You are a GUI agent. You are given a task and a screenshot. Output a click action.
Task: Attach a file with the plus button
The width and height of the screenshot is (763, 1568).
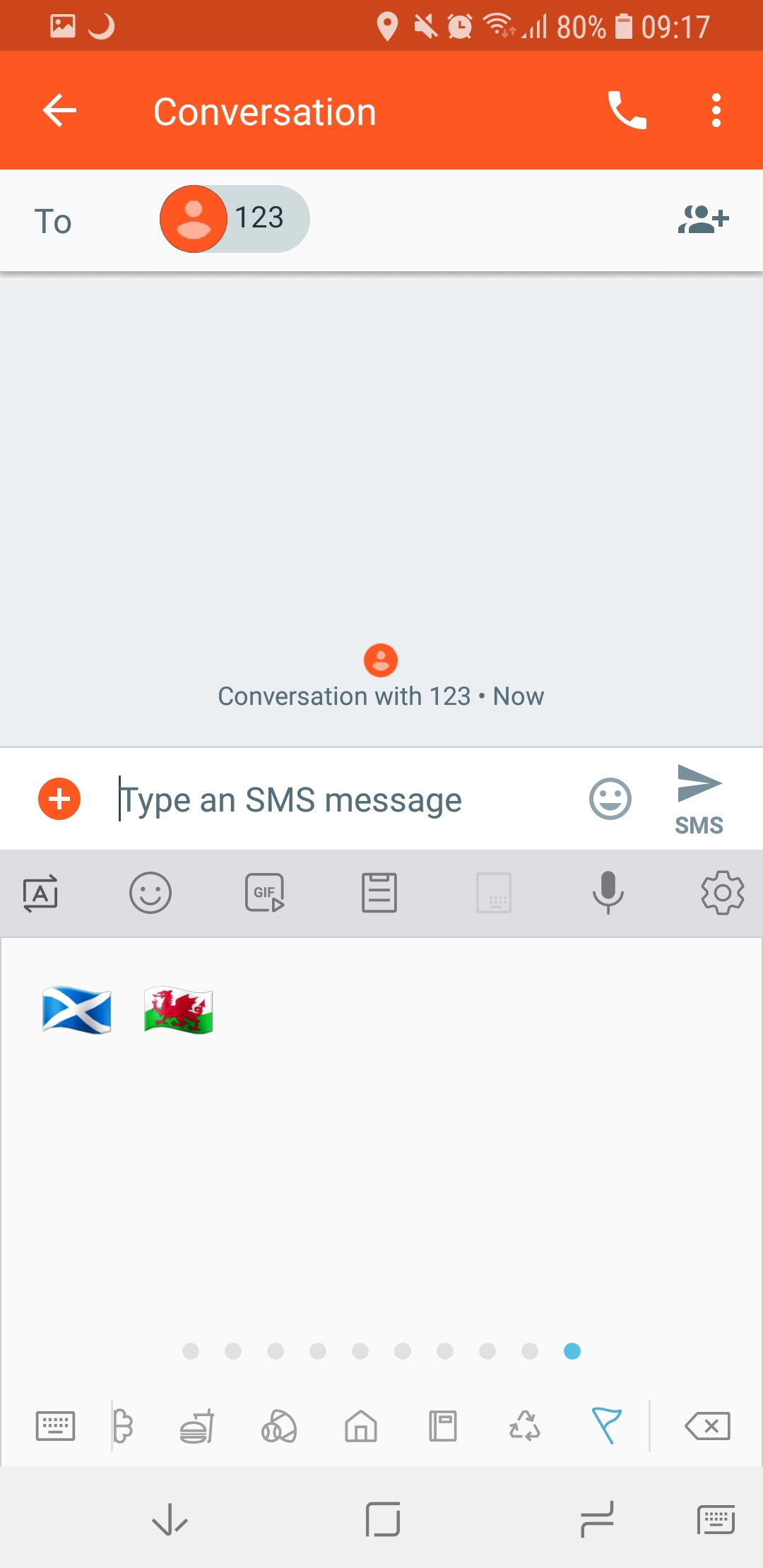point(59,800)
